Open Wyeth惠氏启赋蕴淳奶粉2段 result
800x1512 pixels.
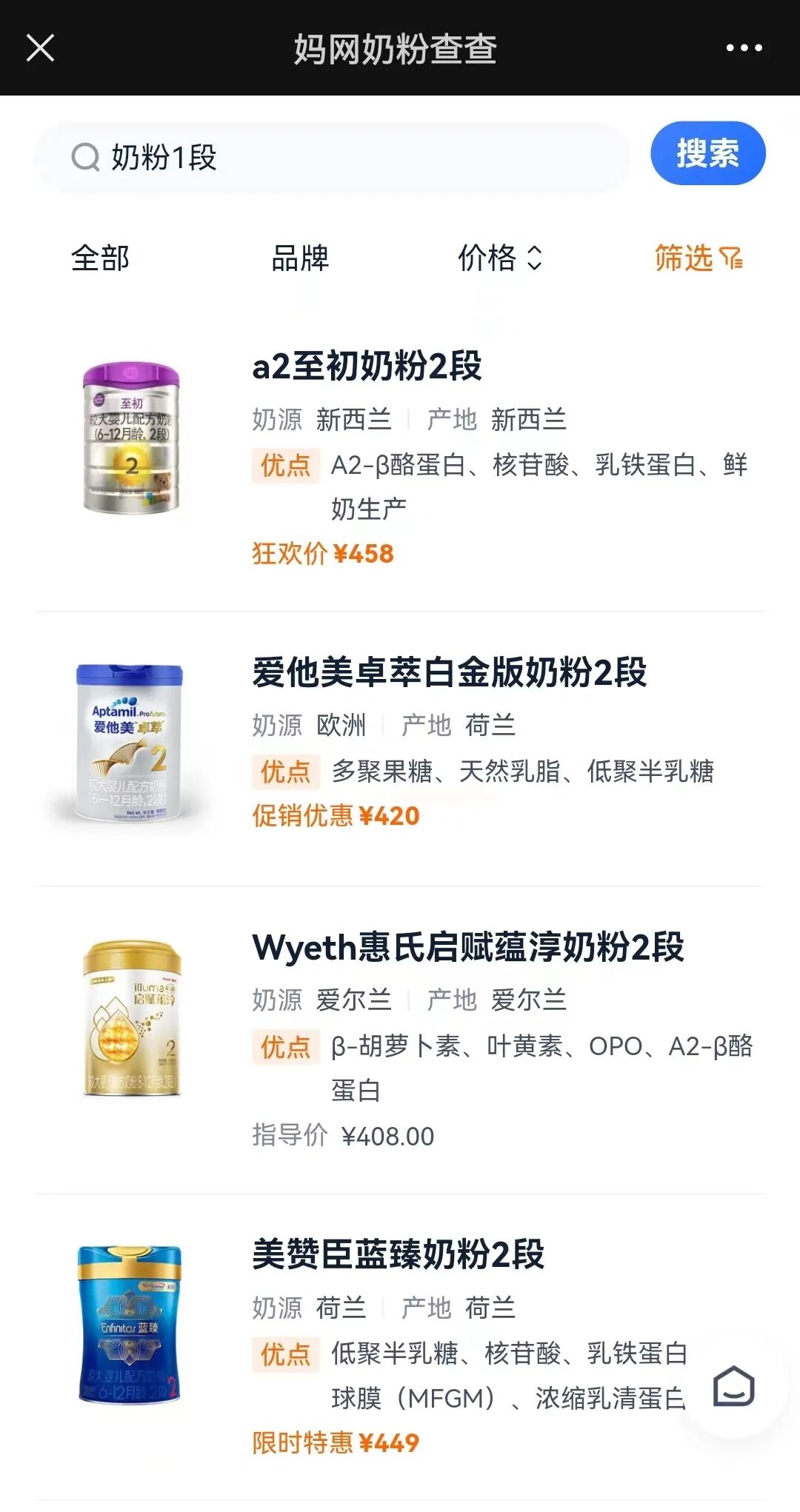point(467,948)
